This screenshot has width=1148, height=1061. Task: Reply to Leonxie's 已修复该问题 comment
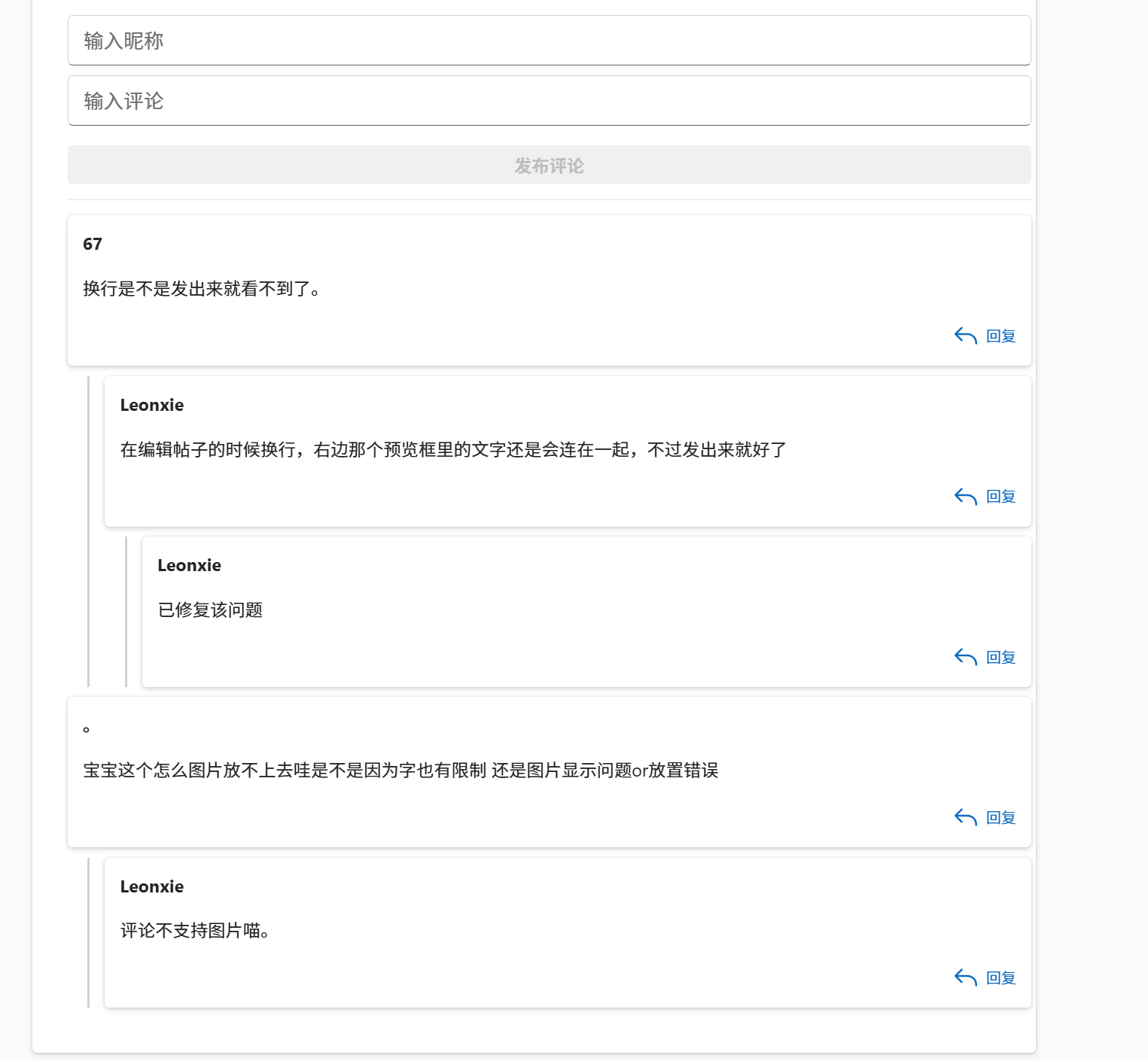click(985, 658)
